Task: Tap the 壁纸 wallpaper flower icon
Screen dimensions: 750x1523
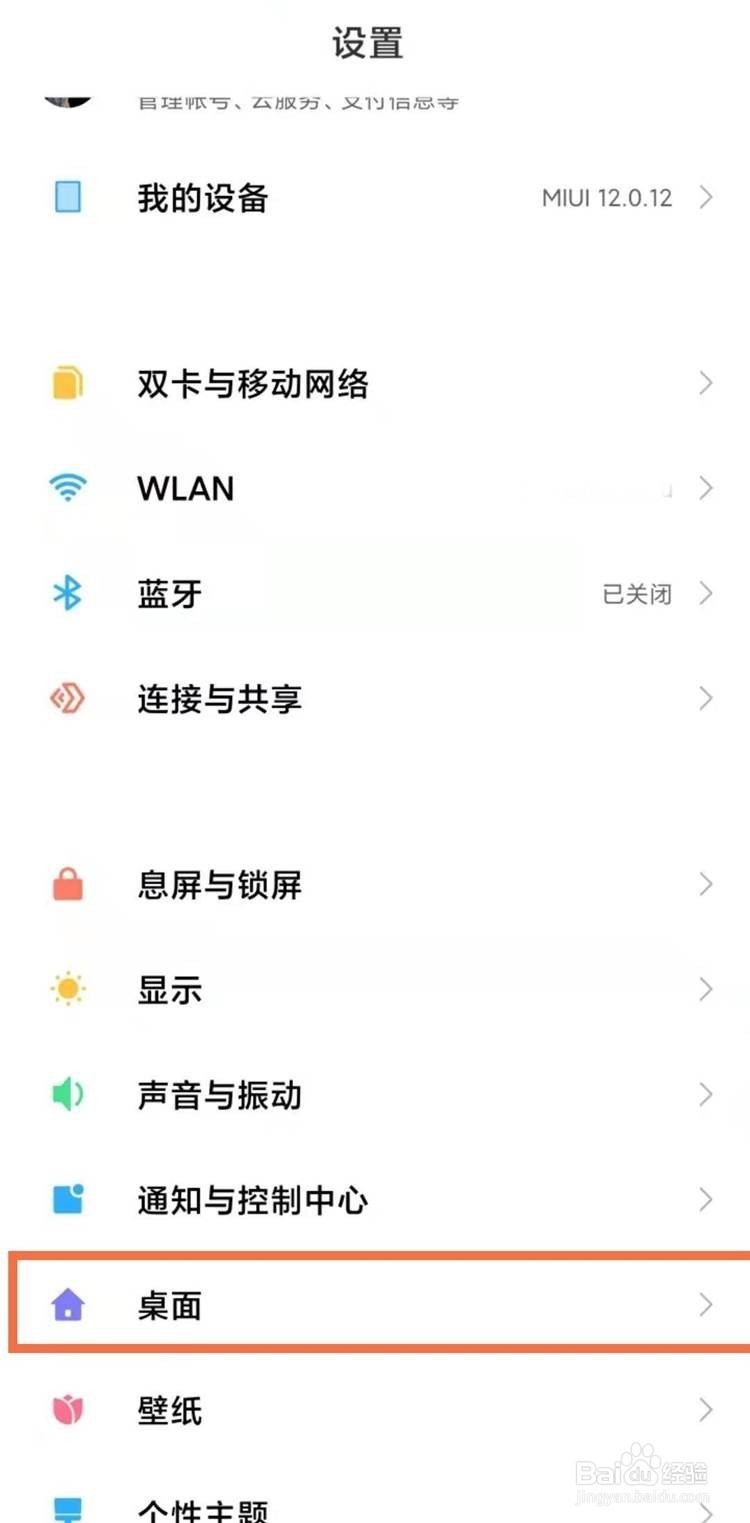Action: pyautogui.click(x=67, y=1410)
